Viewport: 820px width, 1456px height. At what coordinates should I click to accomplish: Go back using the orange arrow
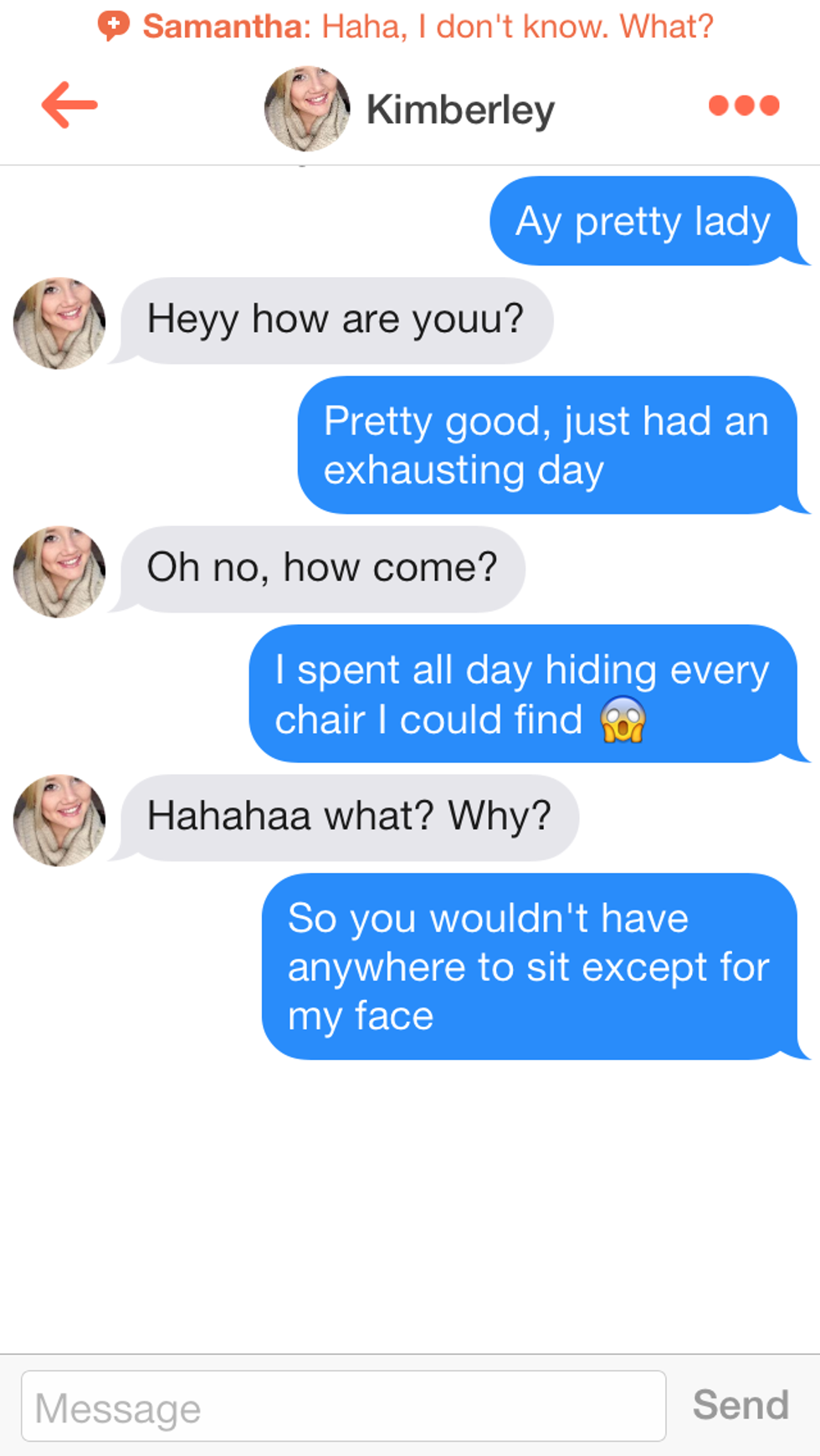[70, 105]
